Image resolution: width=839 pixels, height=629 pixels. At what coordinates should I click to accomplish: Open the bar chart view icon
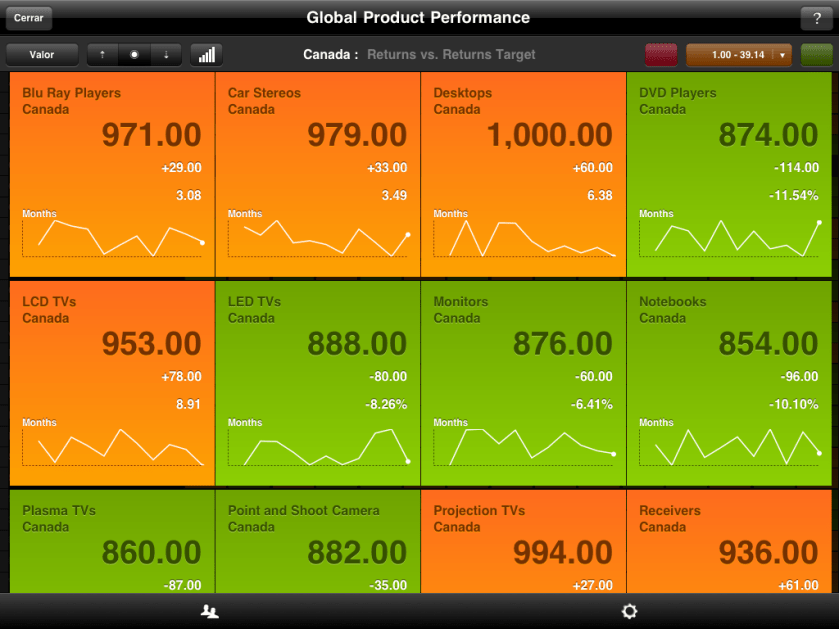click(x=206, y=55)
